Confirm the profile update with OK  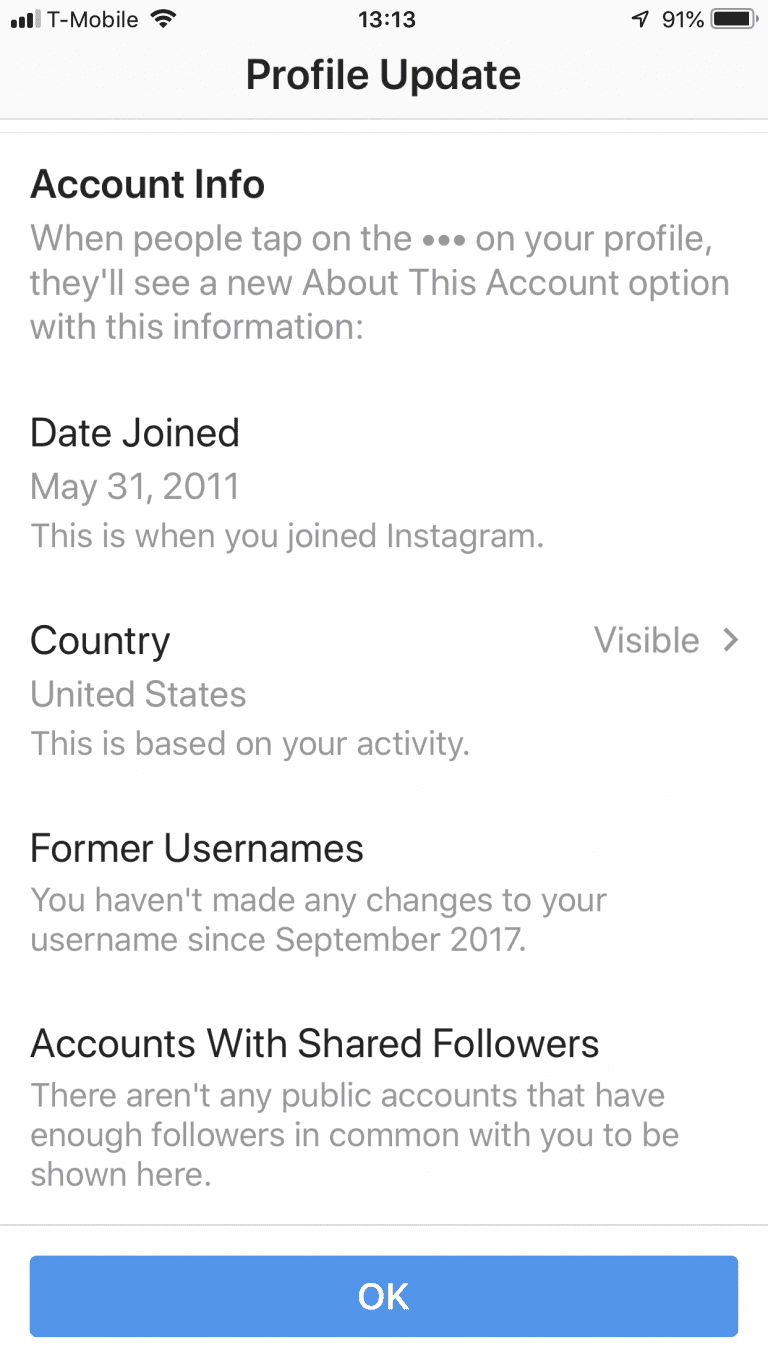[x=384, y=1296]
